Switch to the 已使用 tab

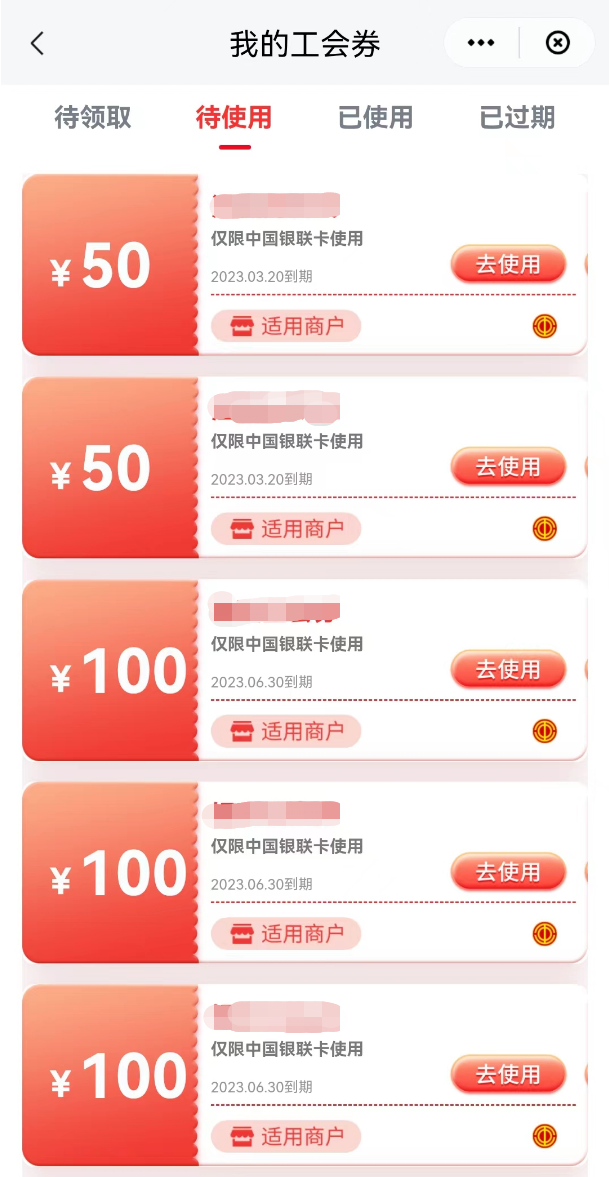[x=375, y=118]
